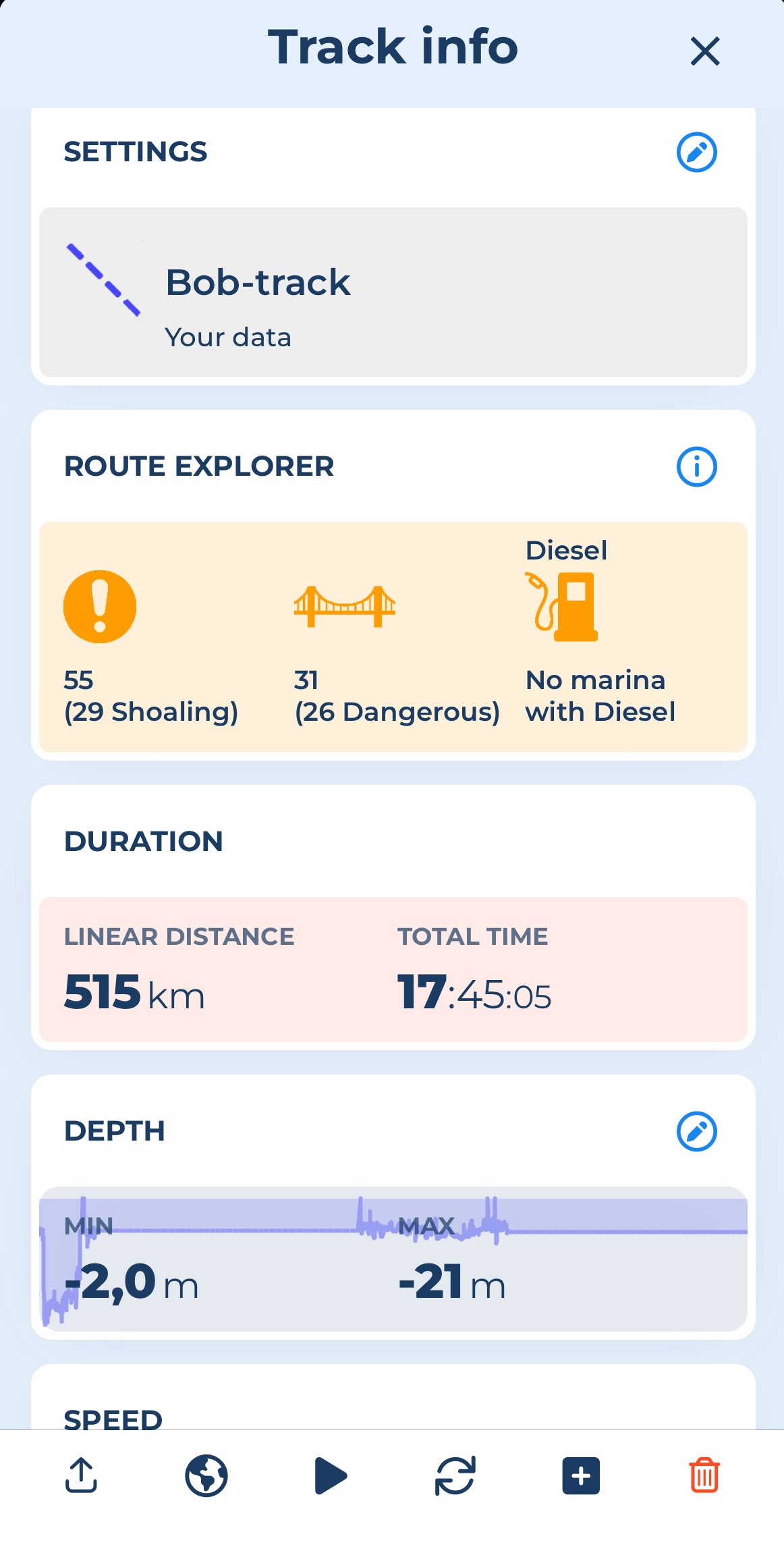Share or export the track
This screenshot has height=1555, width=784.
(x=82, y=1475)
